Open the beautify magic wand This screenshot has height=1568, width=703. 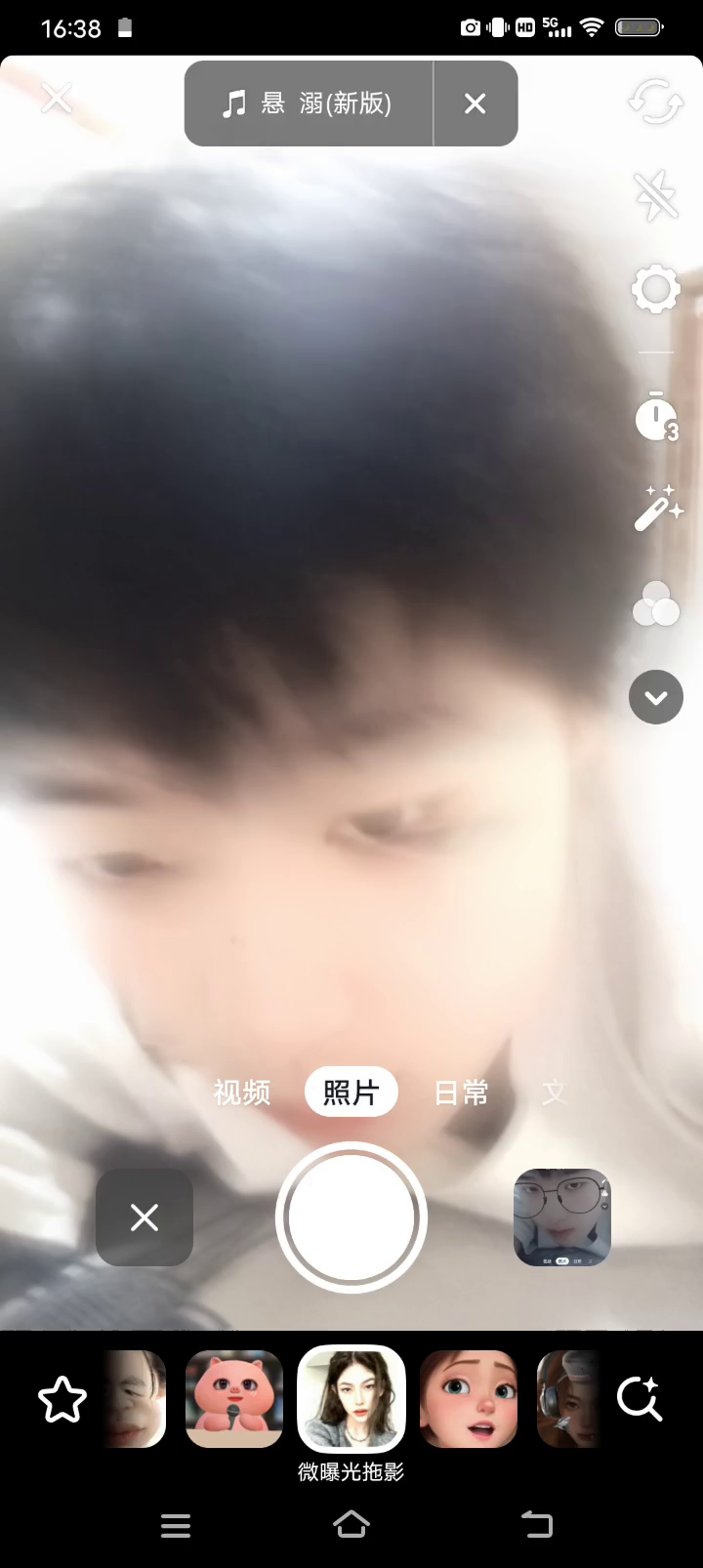(x=657, y=509)
